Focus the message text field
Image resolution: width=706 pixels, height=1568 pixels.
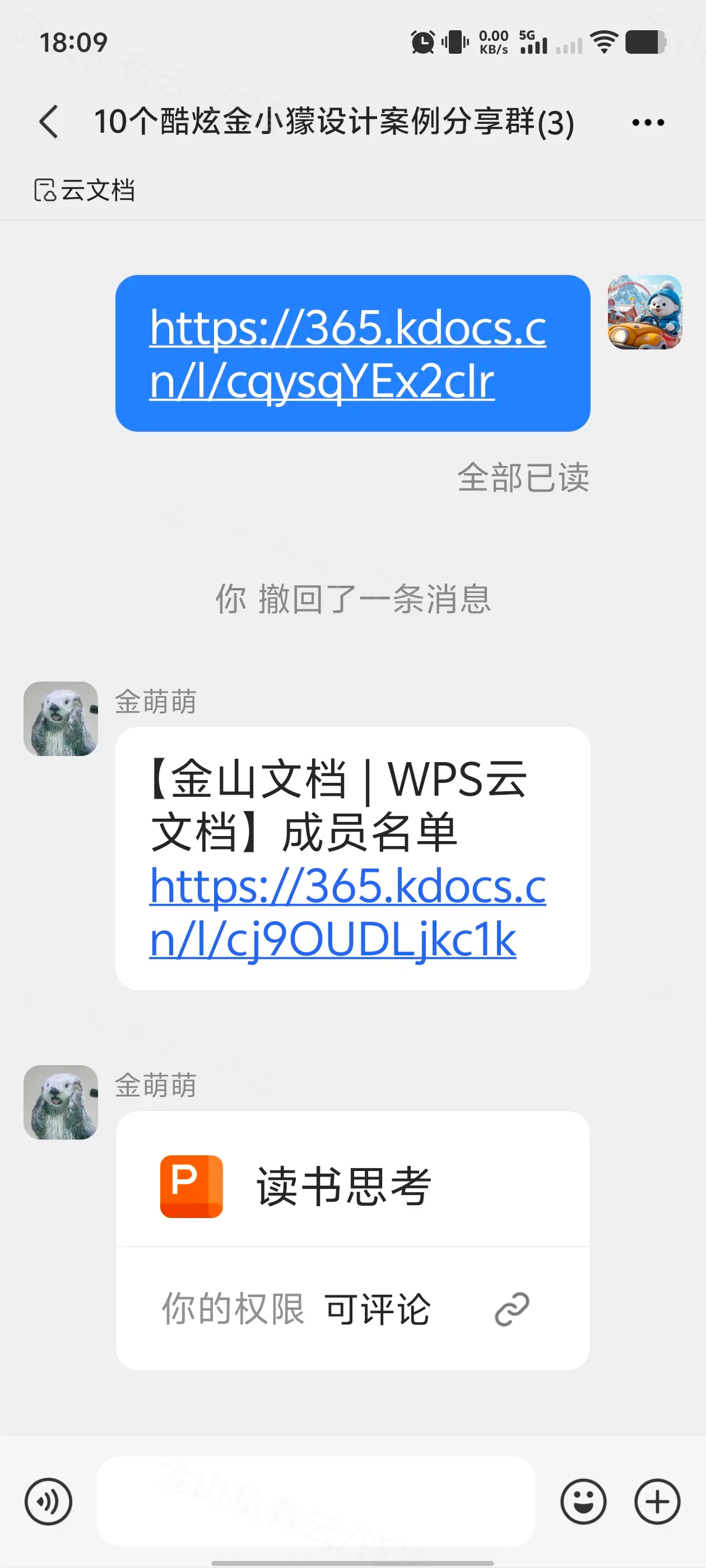tap(315, 1501)
